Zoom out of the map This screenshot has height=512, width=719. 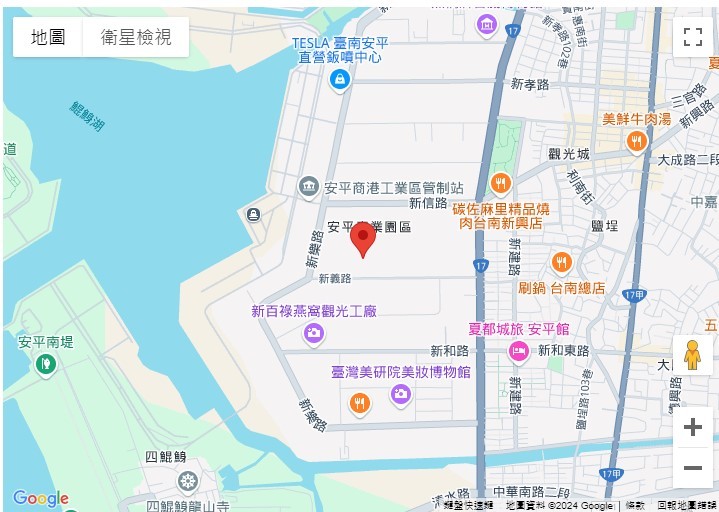click(692, 467)
